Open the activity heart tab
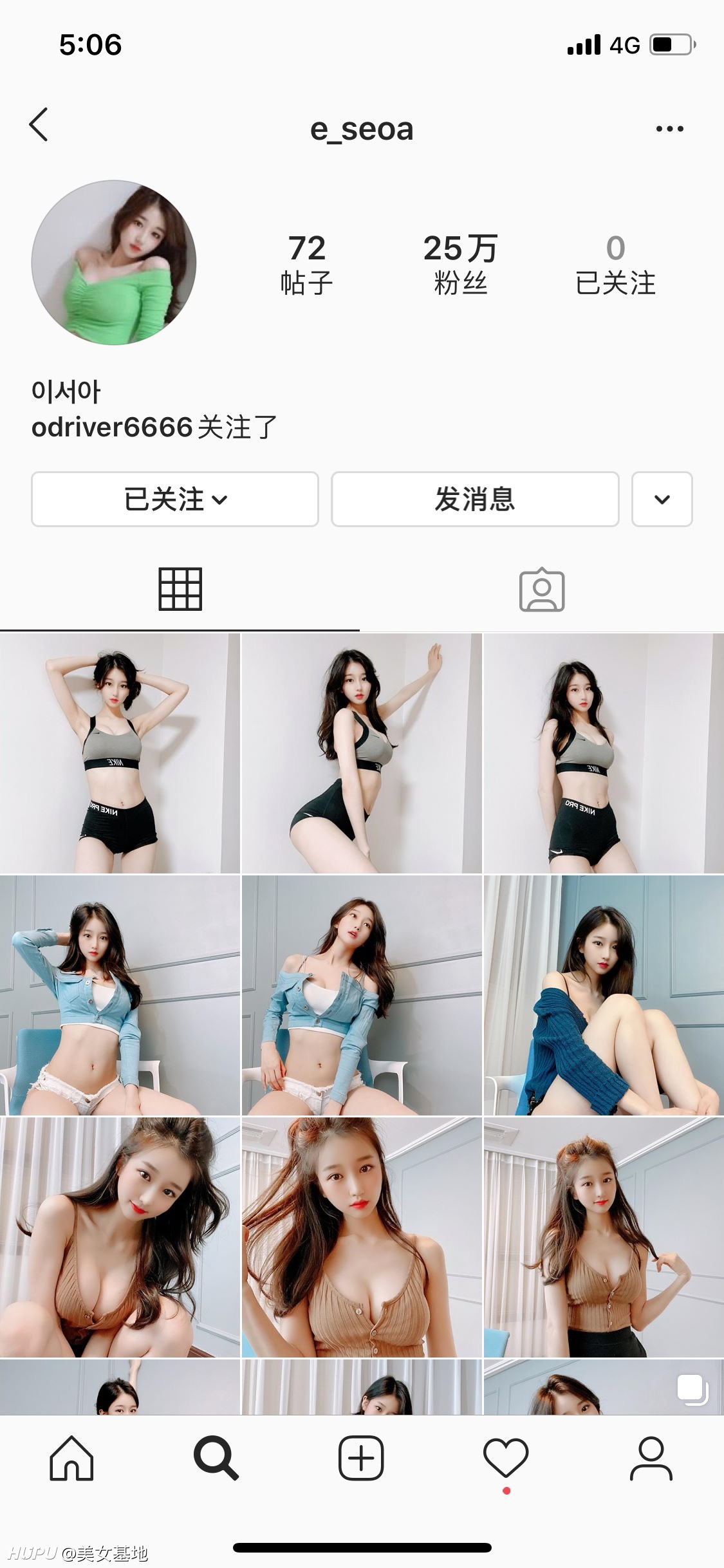724x1568 pixels. tap(506, 1458)
